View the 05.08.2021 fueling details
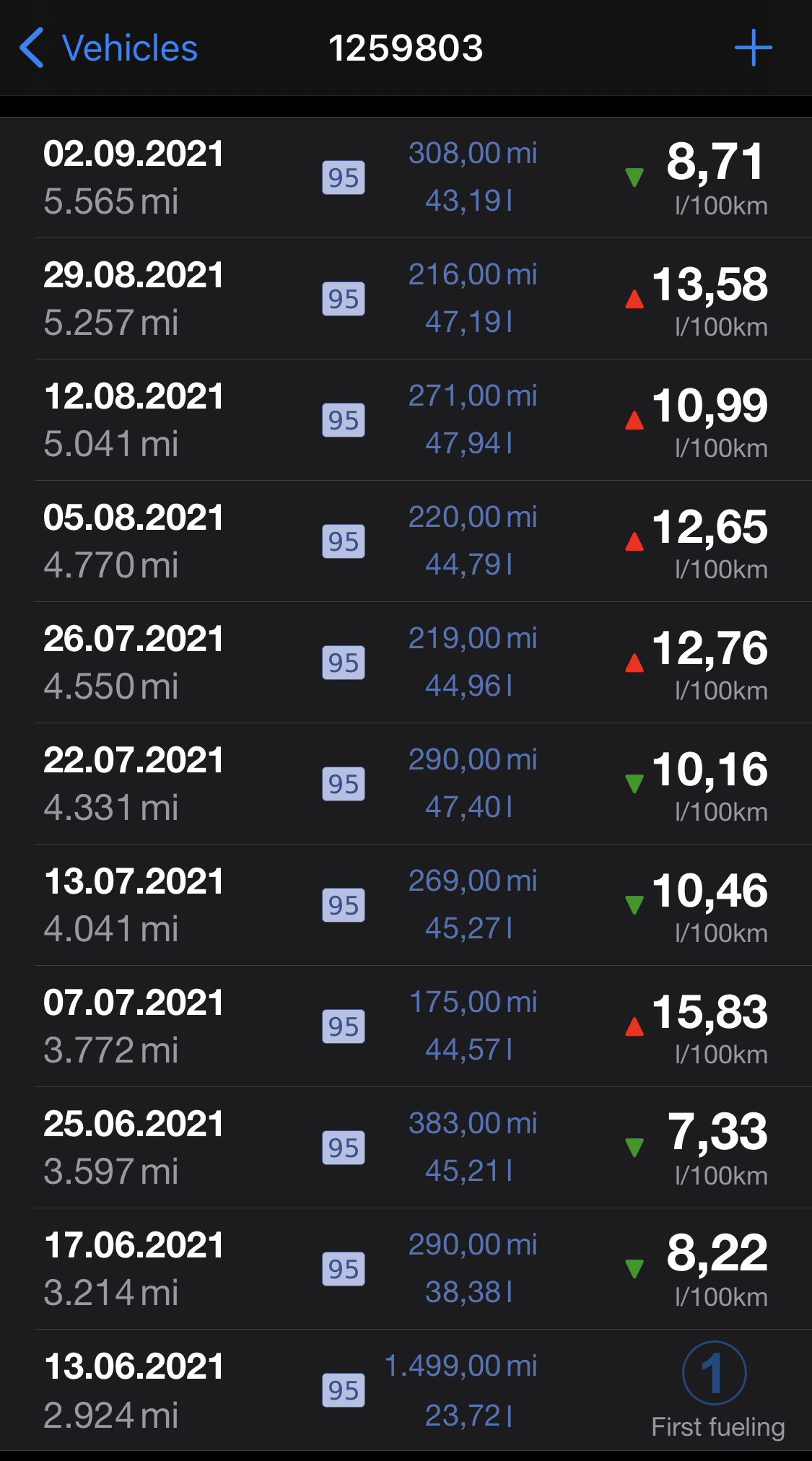Screen dimensions: 812x1461 tap(406, 541)
